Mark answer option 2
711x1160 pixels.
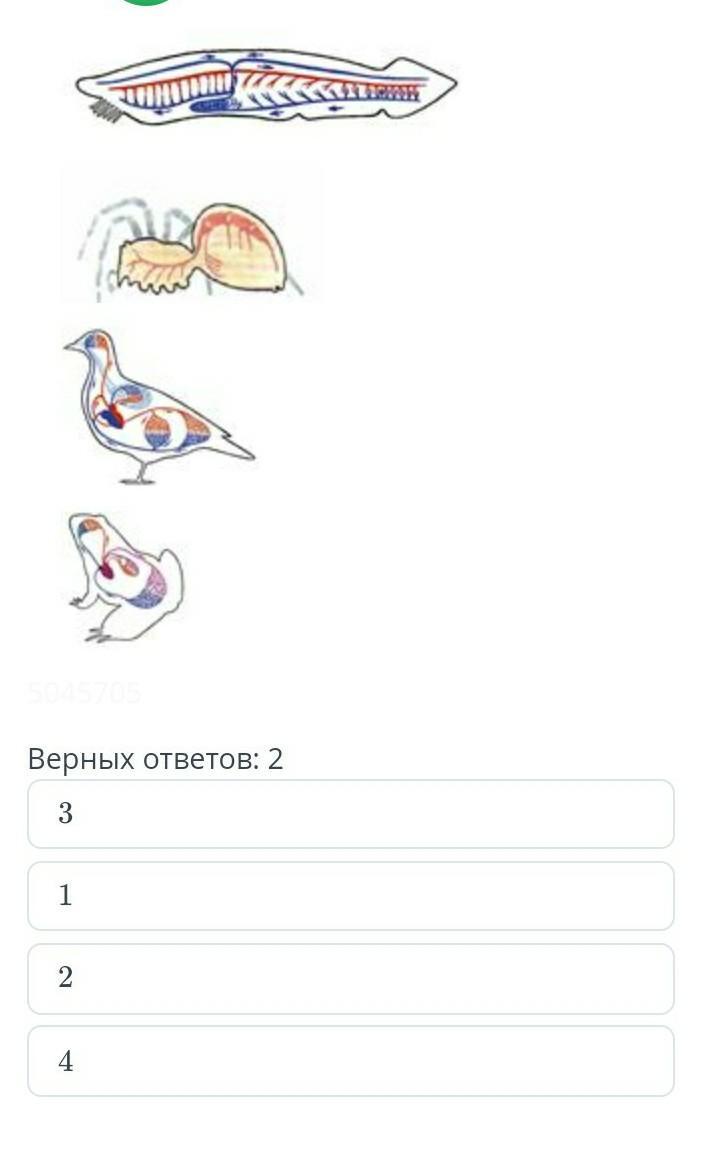click(350, 978)
